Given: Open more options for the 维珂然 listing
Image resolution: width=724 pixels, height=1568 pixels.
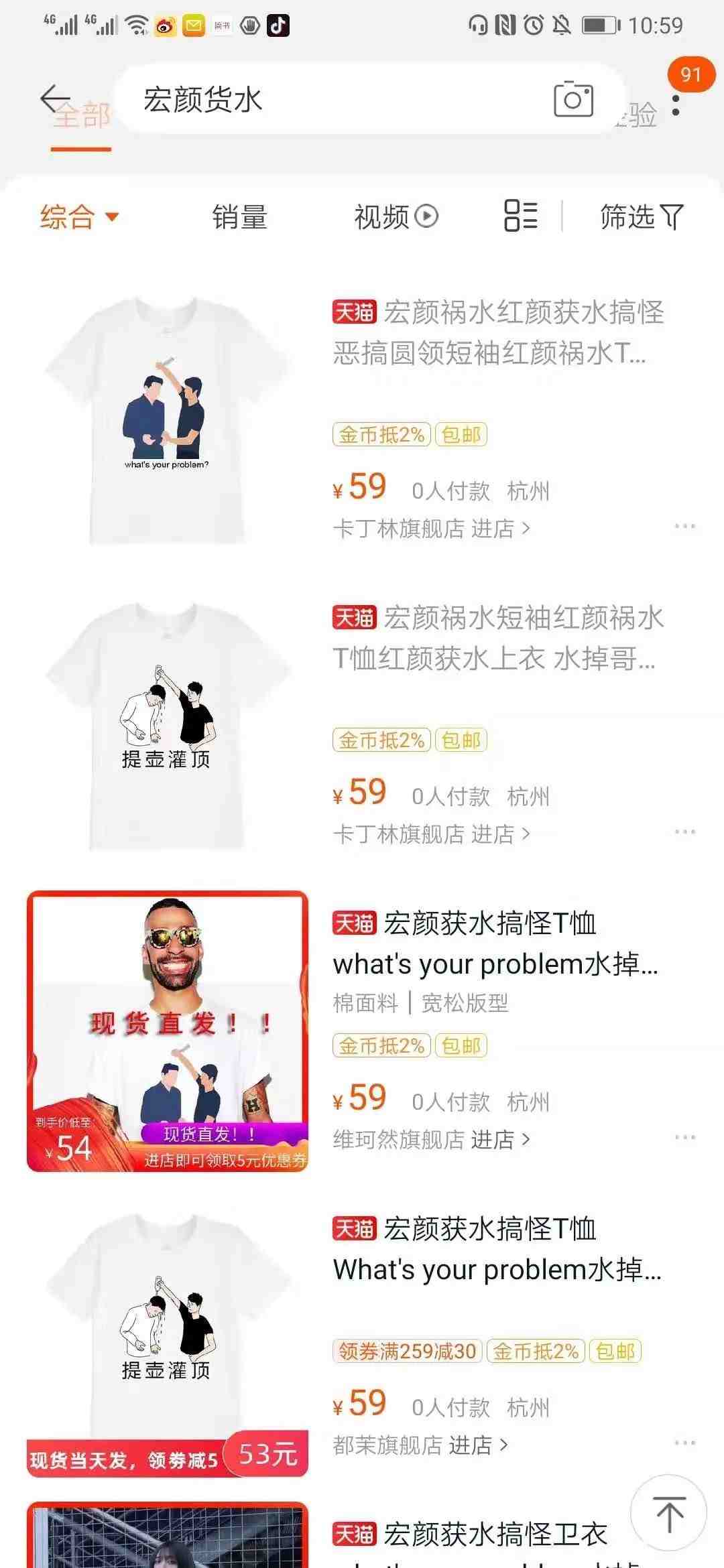Looking at the screenshot, I should pos(684,1137).
